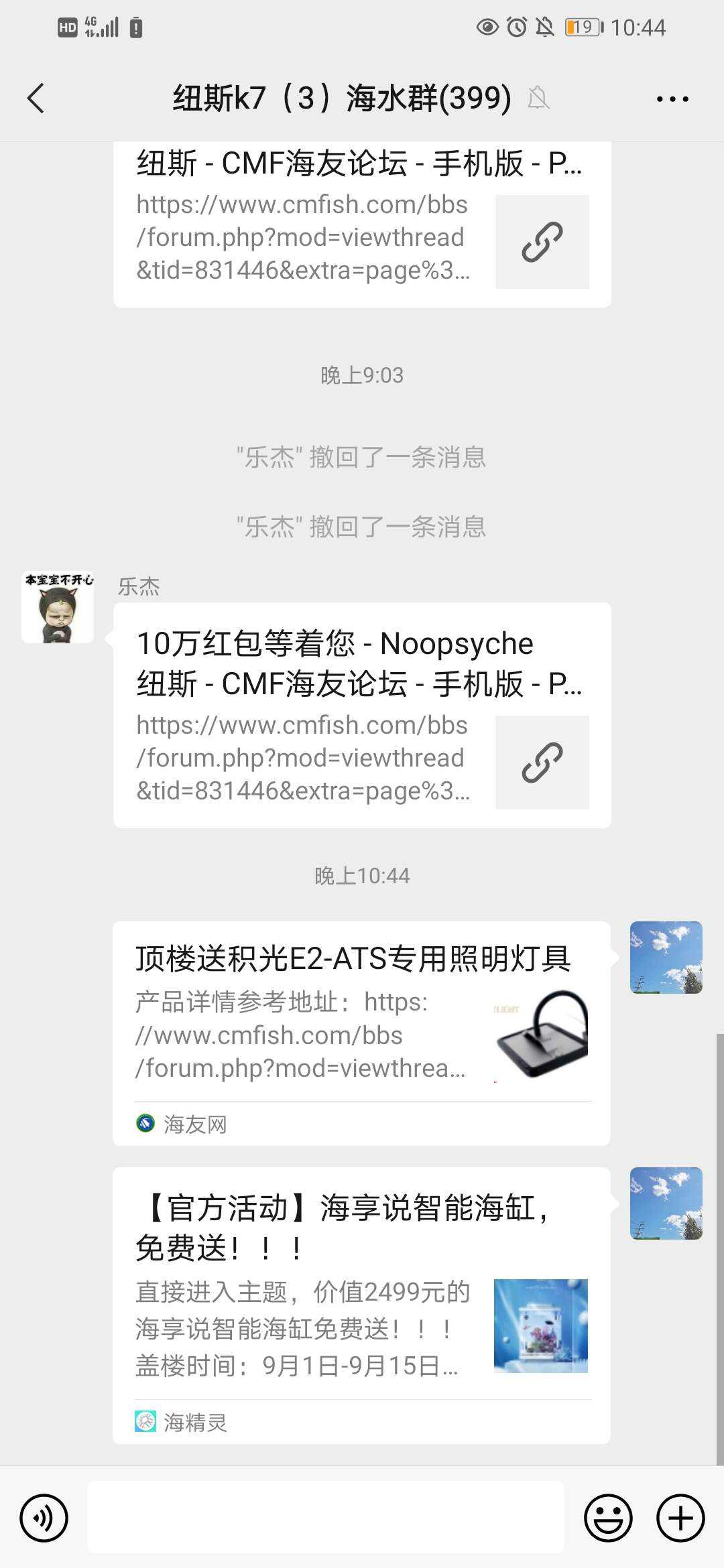Viewport: 724px width, 1568px height.
Task: Open the 【官方活动】海享说智能海缸 shared card
Action: 361,1304
